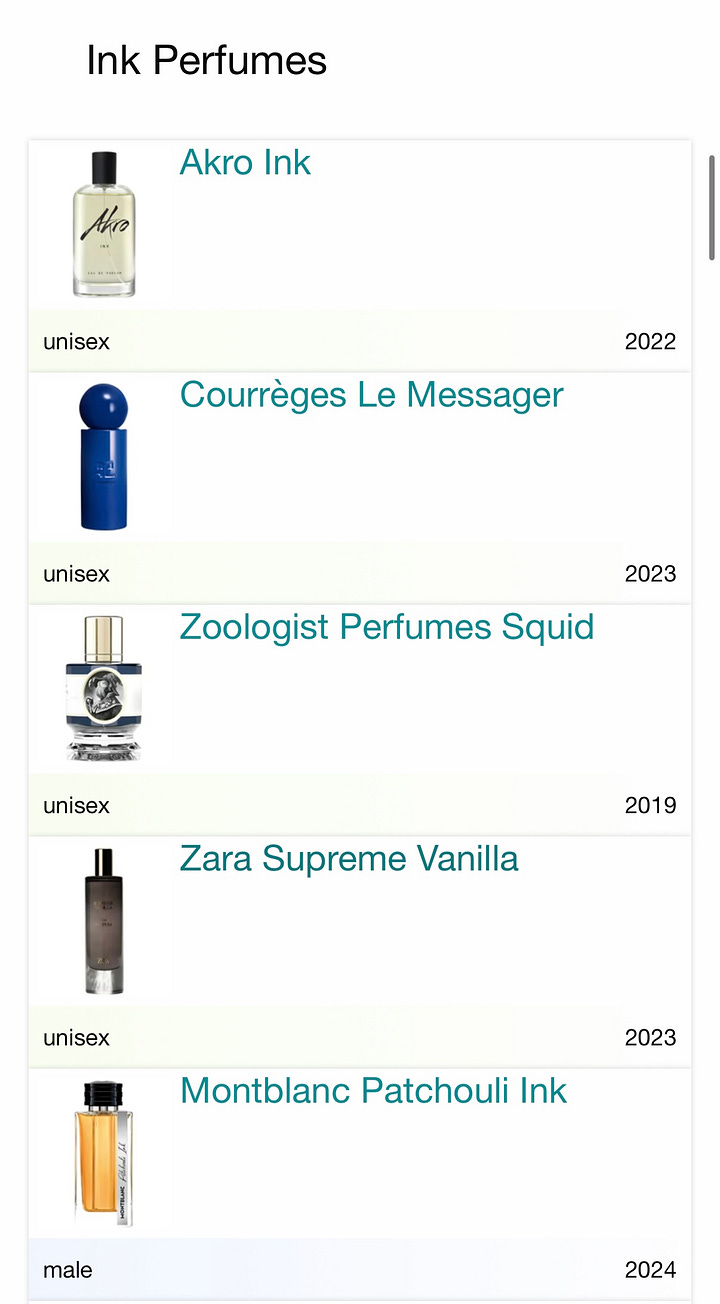This screenshot has width=720, height=1304.
Task: Tap the Montblanc Patchouli Ink bottle image
Action: [104, 1153]
